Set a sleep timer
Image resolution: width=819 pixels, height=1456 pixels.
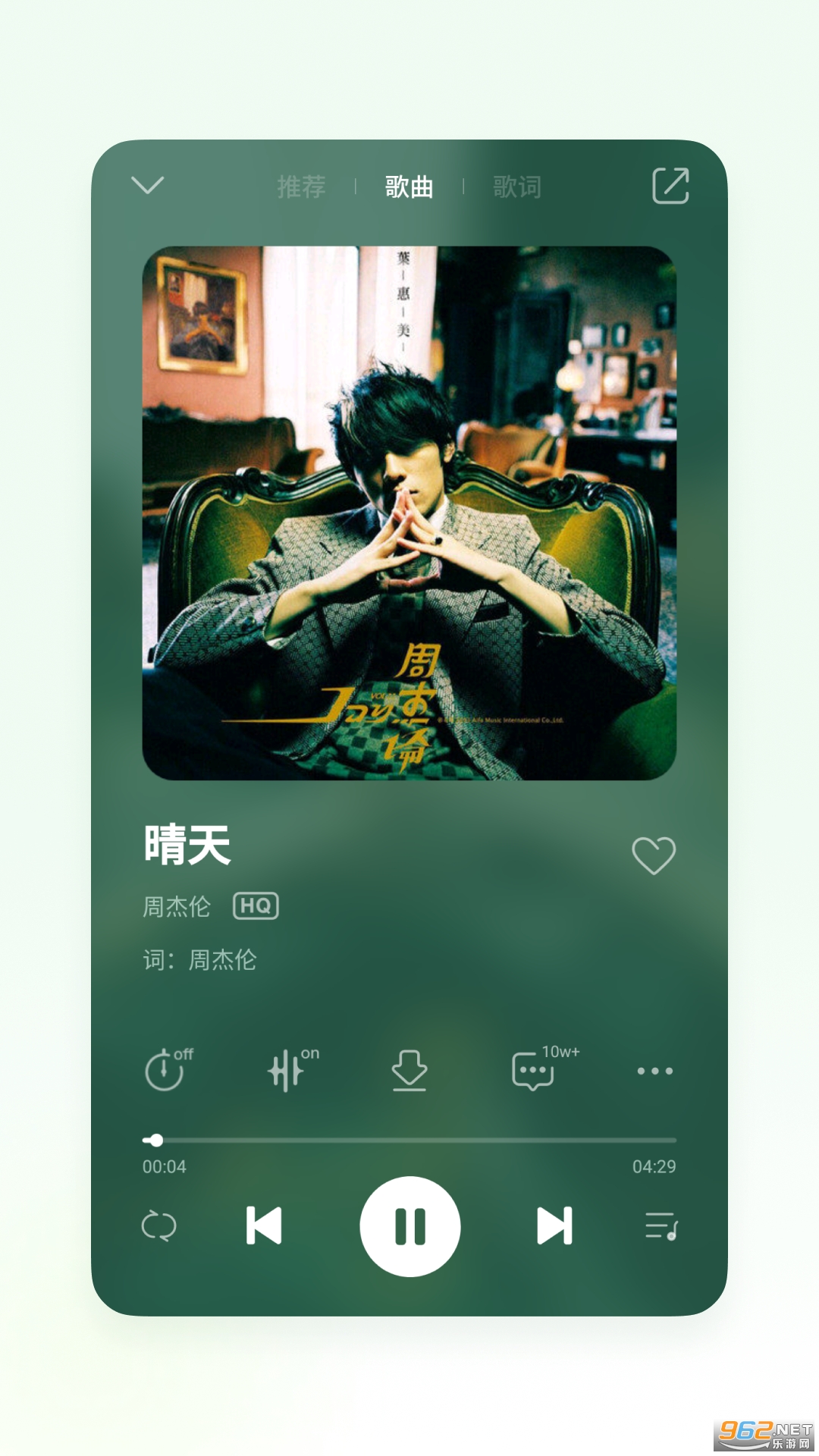[166, 1069]
